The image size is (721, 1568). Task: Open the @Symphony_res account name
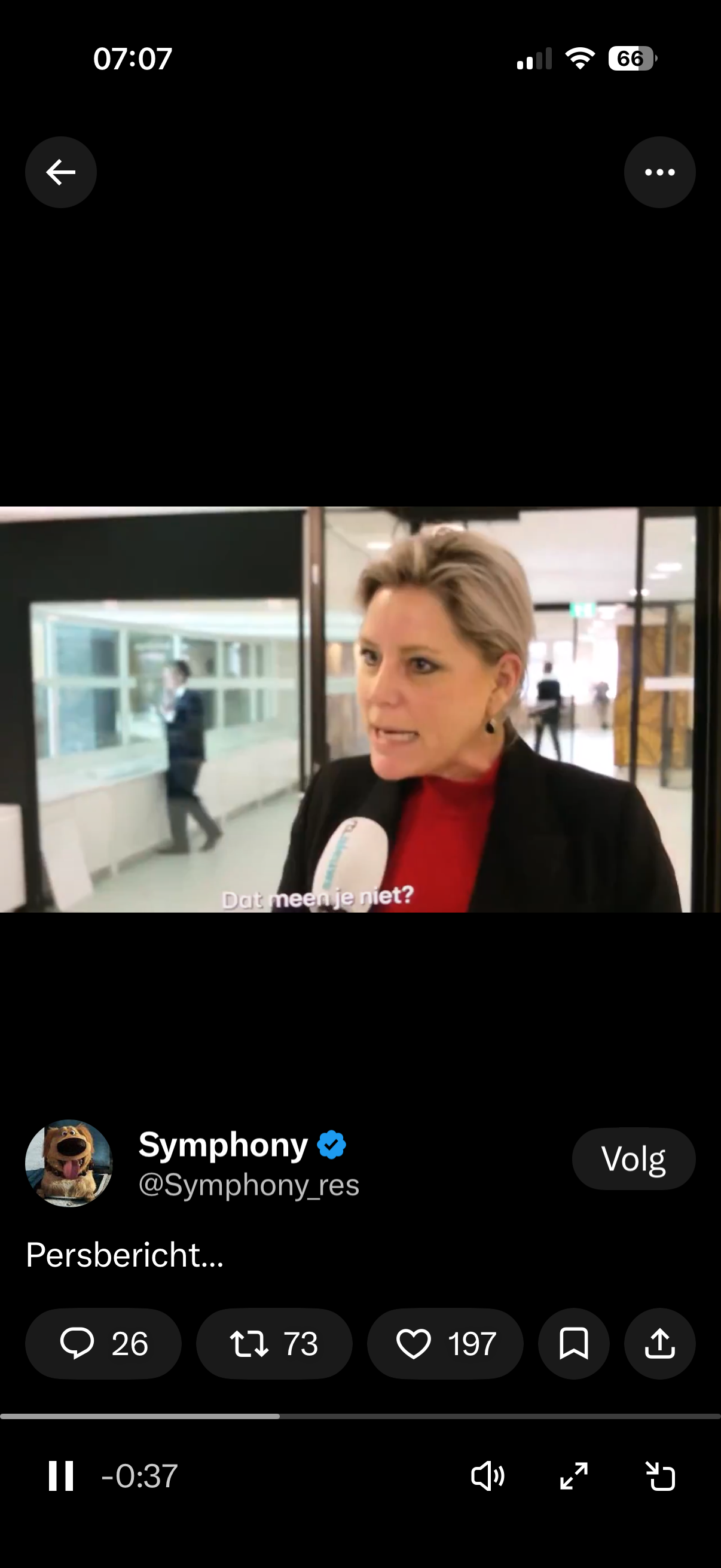(249, 1185)
